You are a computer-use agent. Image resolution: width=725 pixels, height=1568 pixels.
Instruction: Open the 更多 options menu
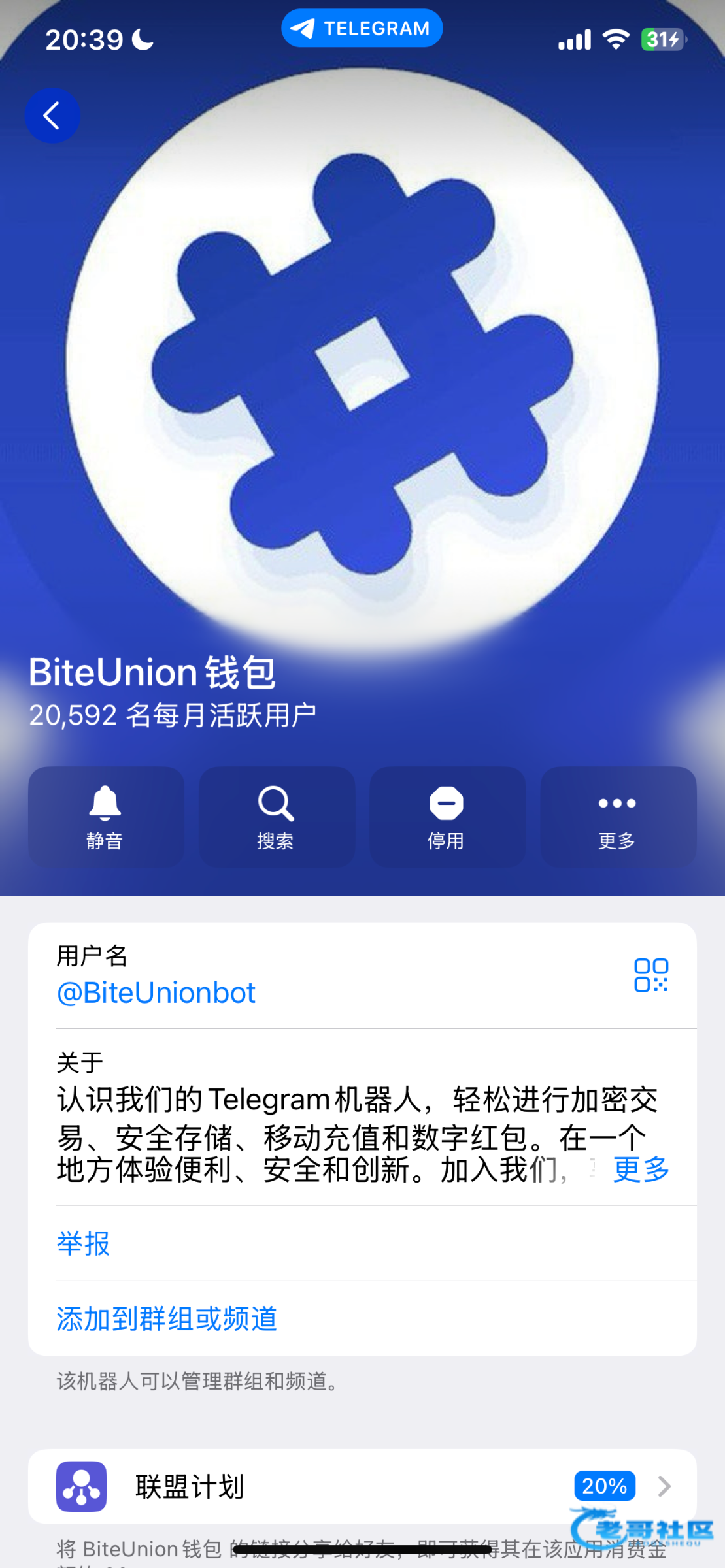618,817
